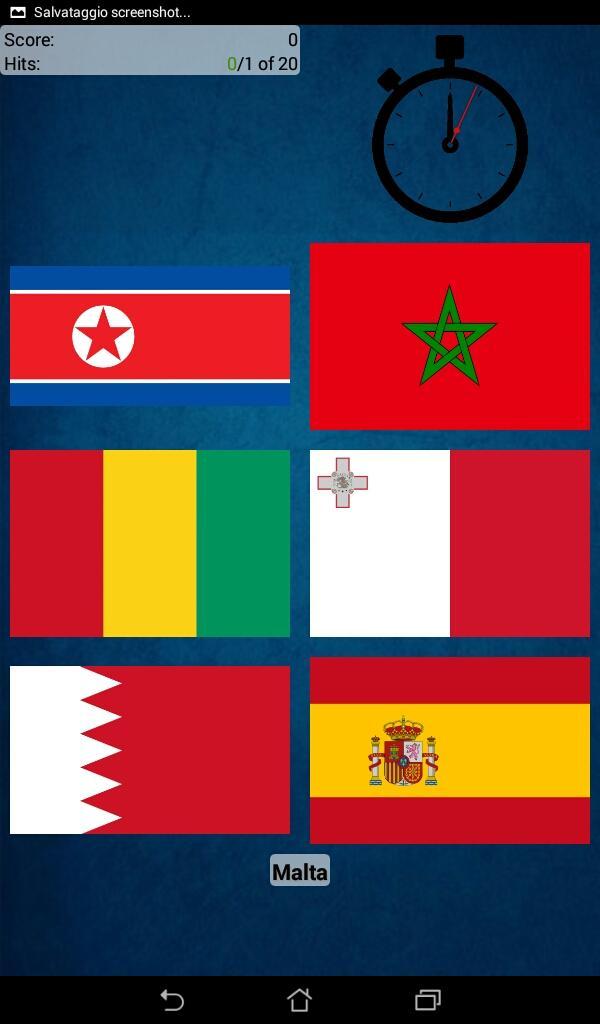Choose the Morocco flag with green star
Viewport: 600px width, 1024px height.
coord(449,336)
